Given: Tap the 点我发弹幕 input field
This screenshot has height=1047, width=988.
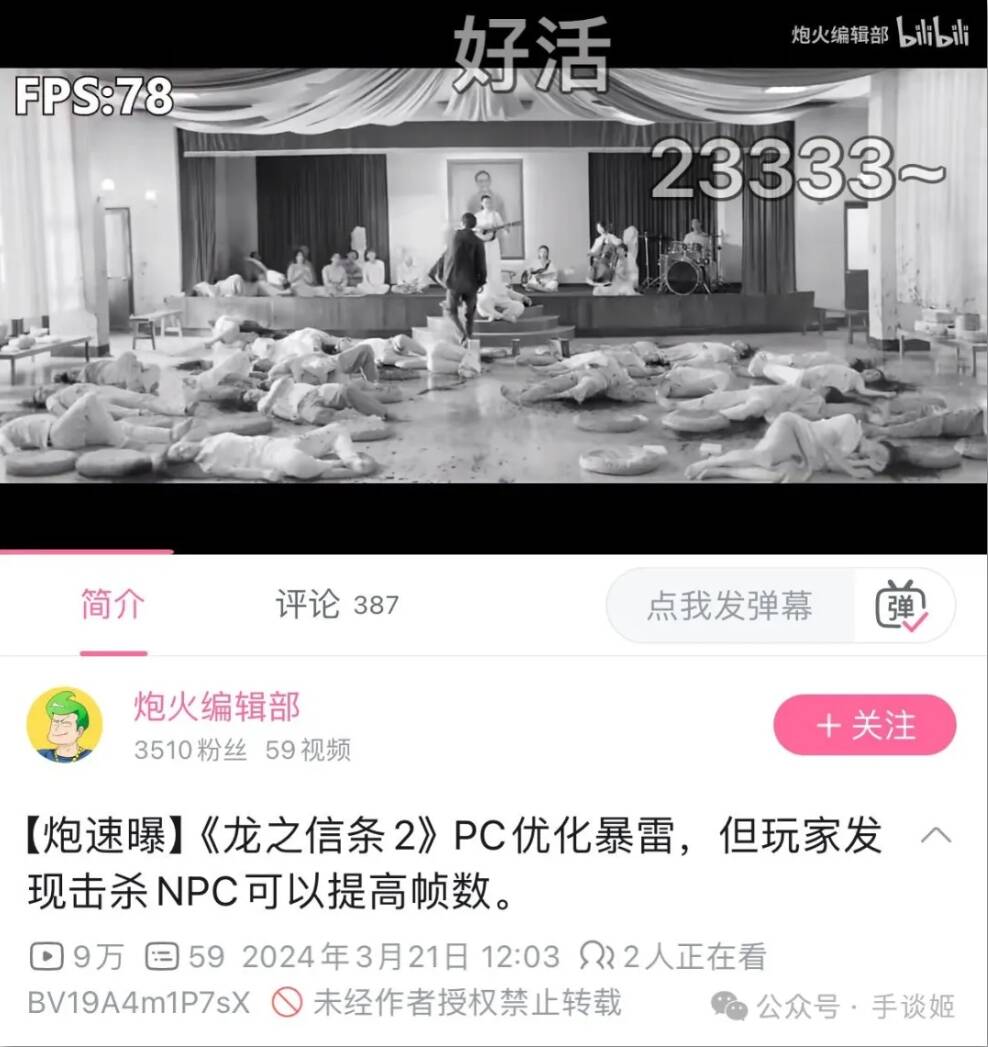Looking at the screenshot, I should tap(730, 606).
